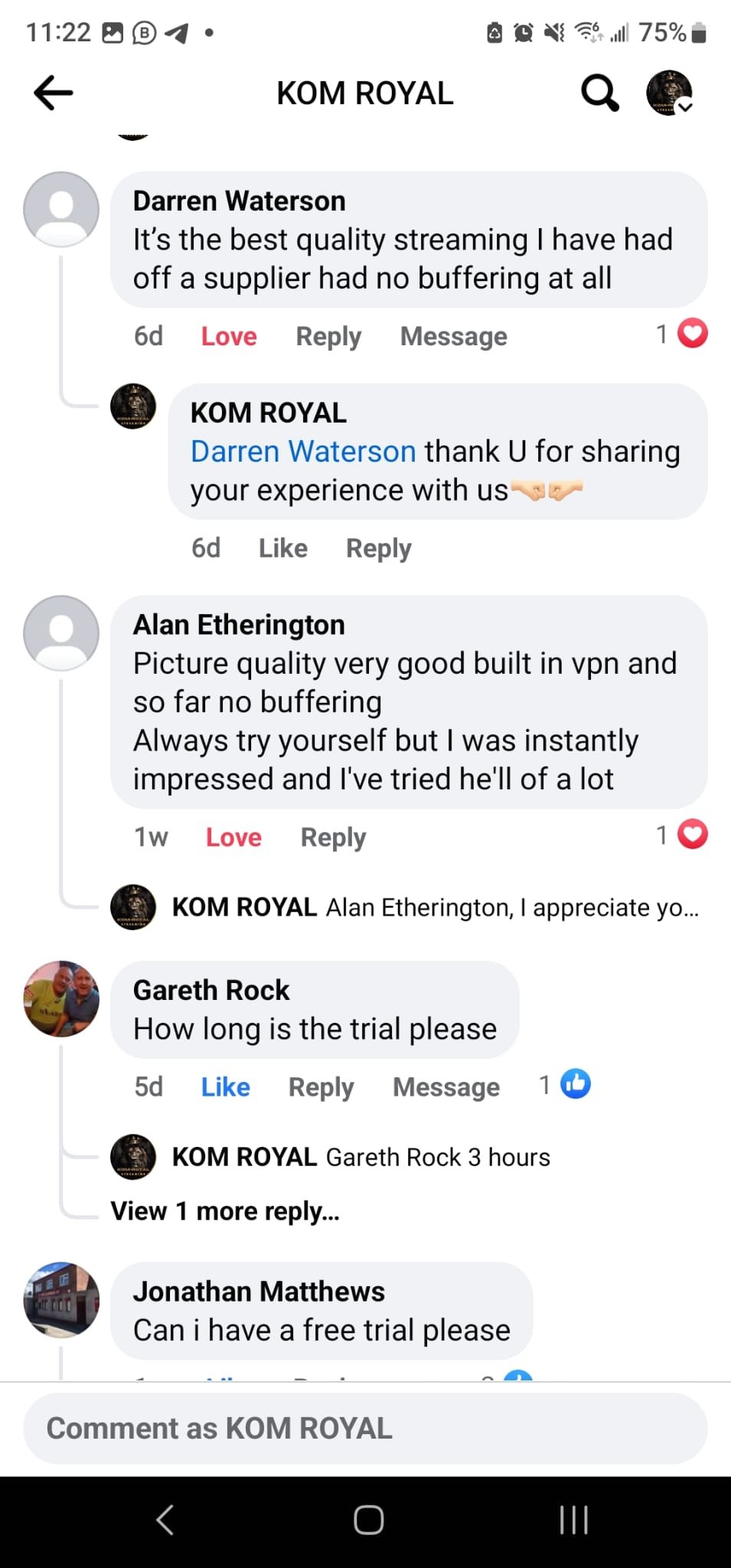Reply to Darren Waterson's comment
This screenshot has height=1568, width=731.
pyautogui.click(x=328, y=336)
